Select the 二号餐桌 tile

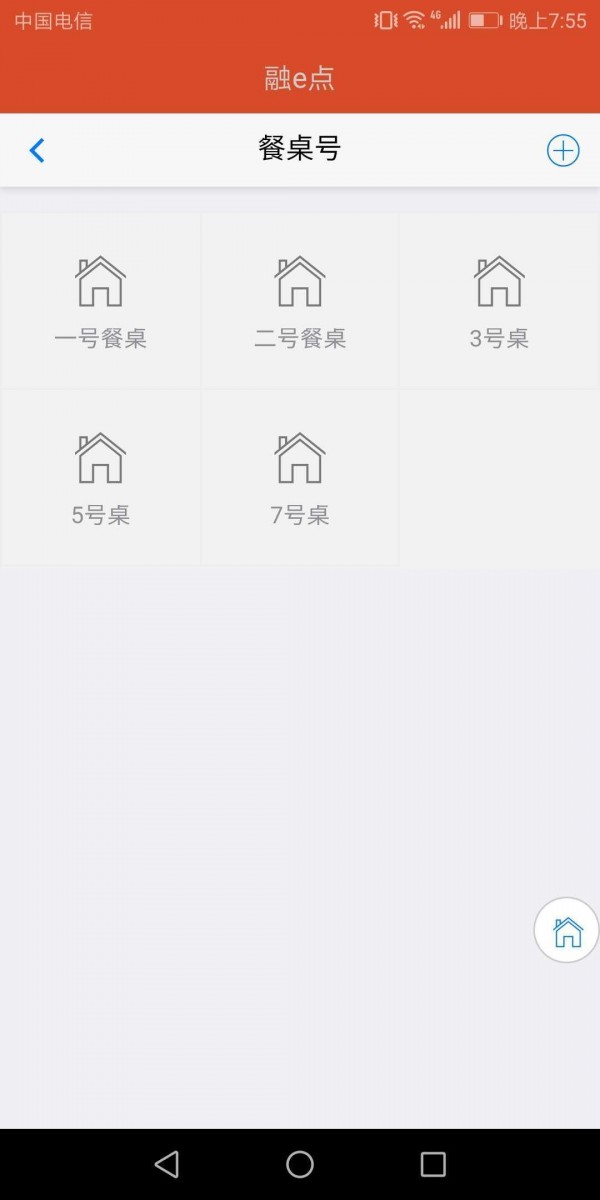pyautogui.click(x=300, y=300)
